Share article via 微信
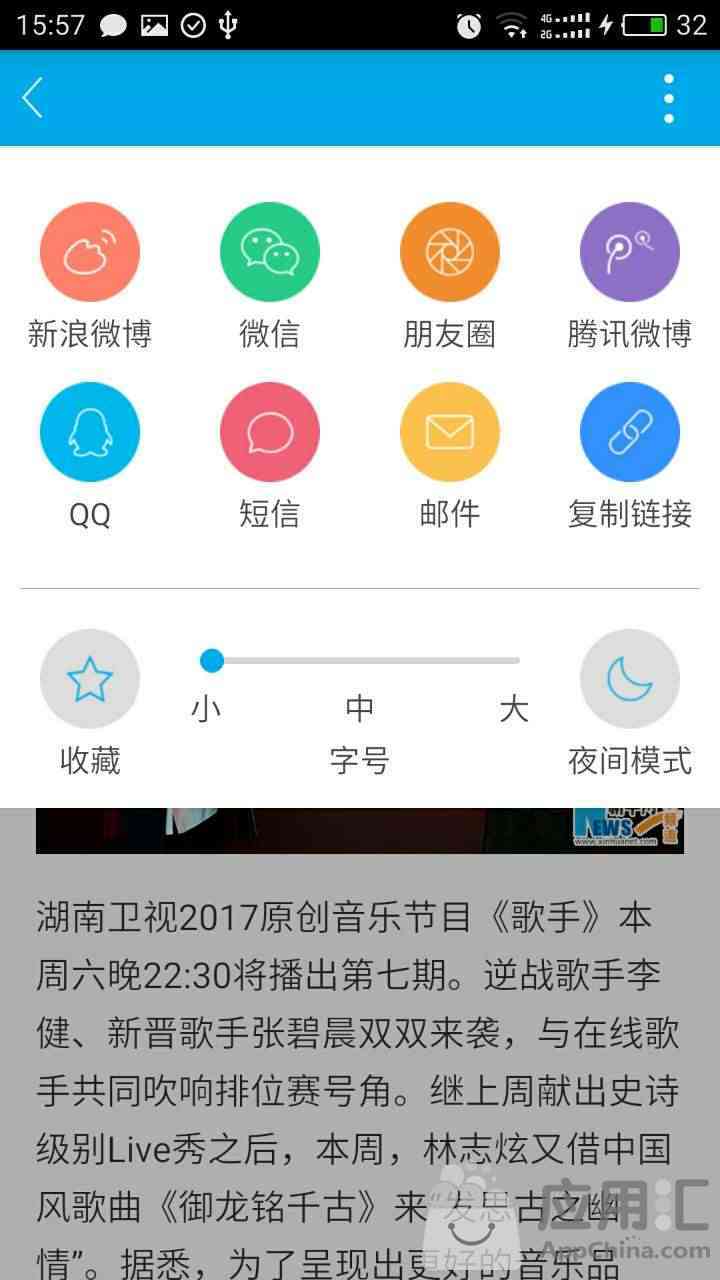Viewport: 720px width, 1280px height. pyautogui.click(x=270, y=252)
